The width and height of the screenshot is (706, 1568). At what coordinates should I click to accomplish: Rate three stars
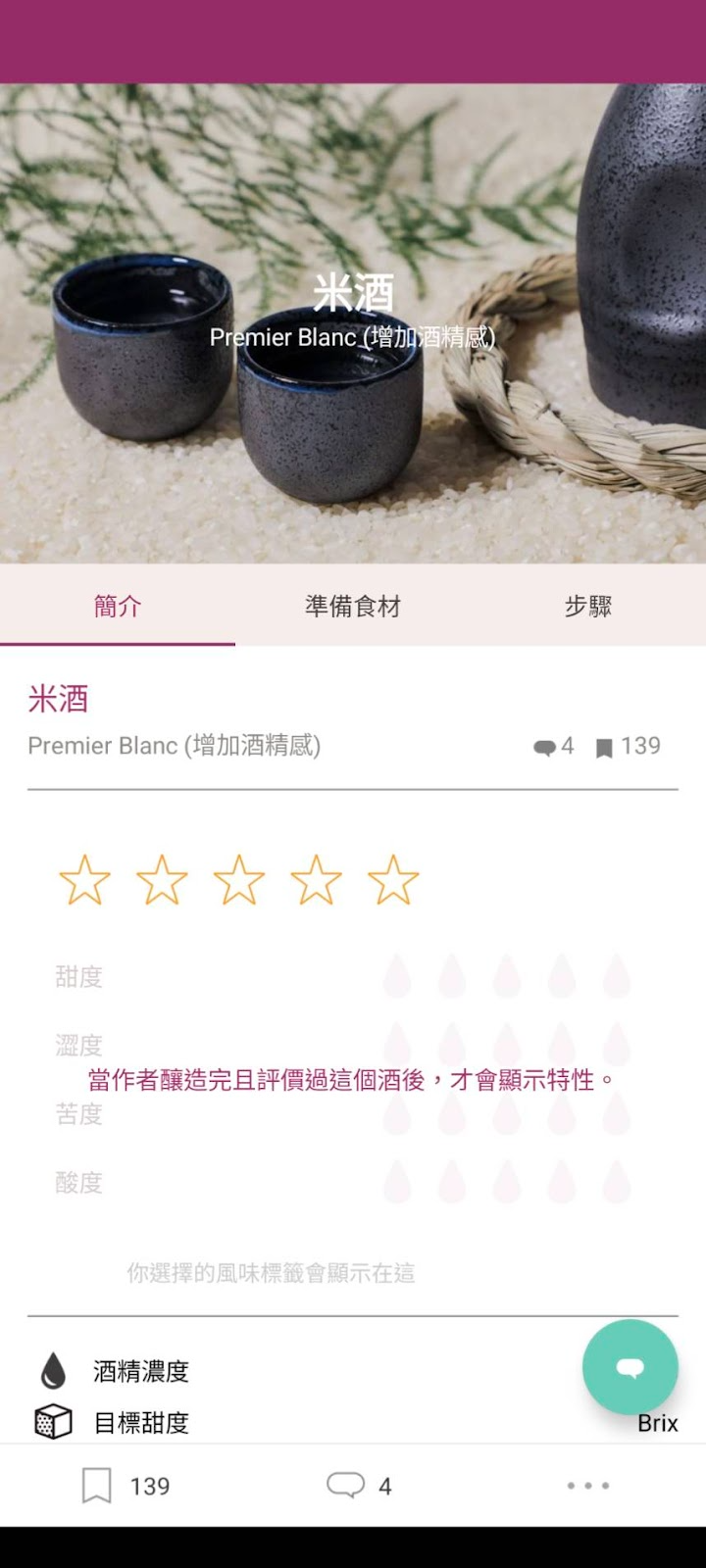point(239,879)
